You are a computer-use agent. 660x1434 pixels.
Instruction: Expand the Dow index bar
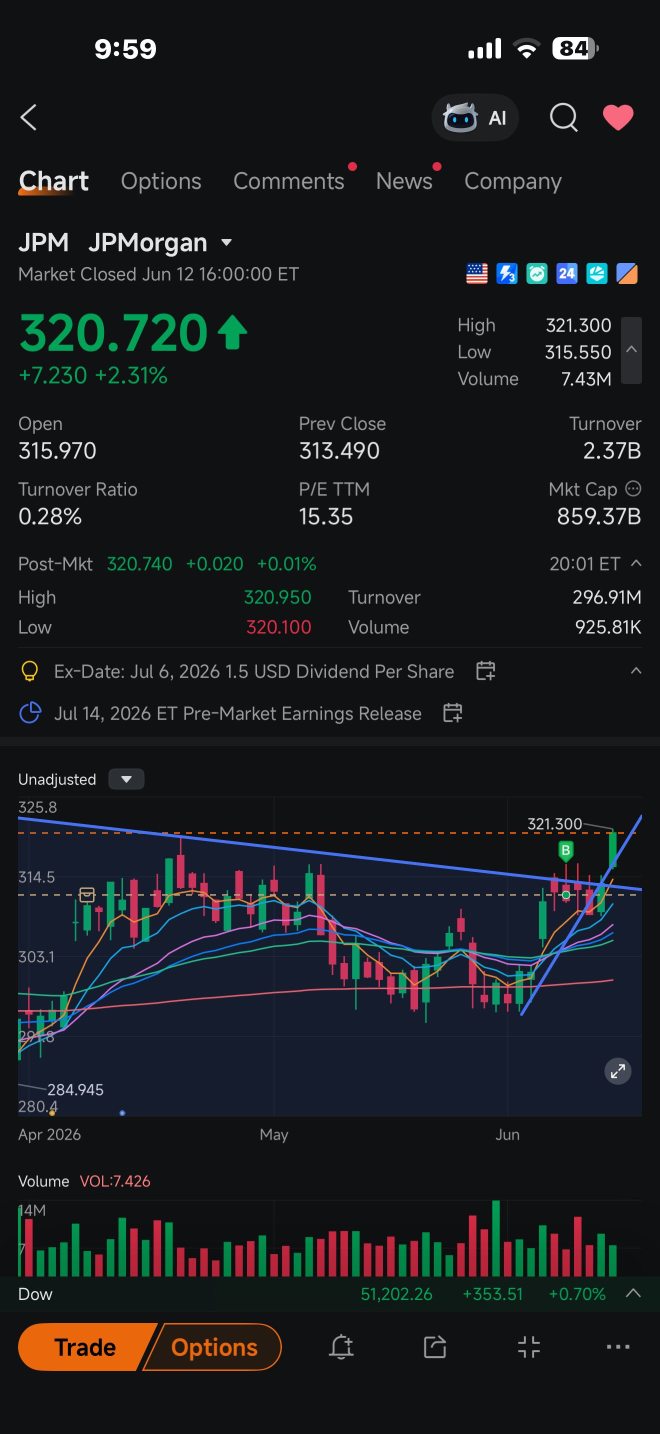[633, 1293]
